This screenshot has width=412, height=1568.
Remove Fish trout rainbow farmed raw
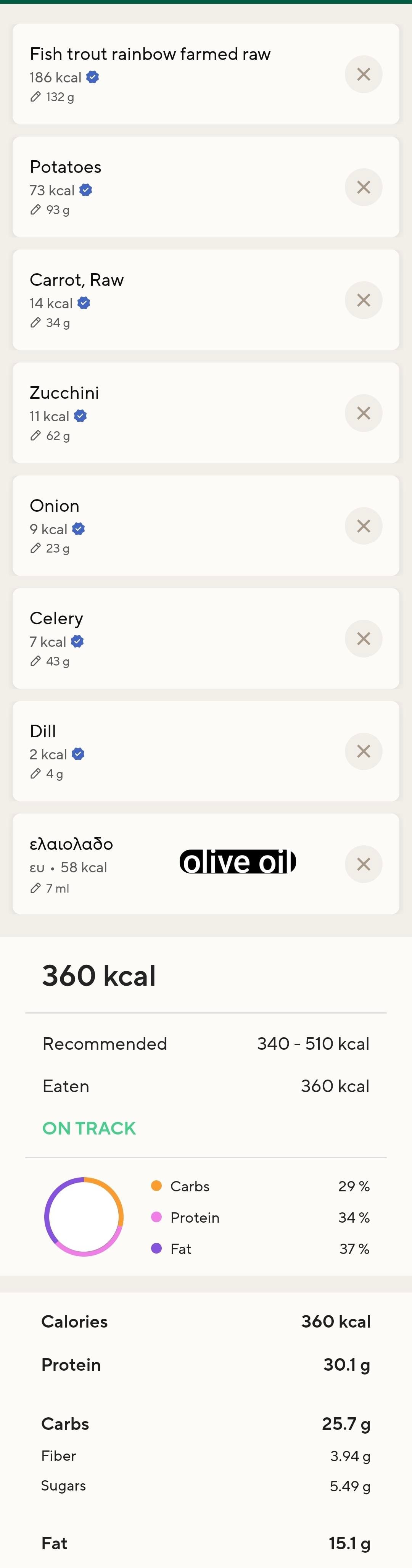pyautogui.click(x=363, y=74)
